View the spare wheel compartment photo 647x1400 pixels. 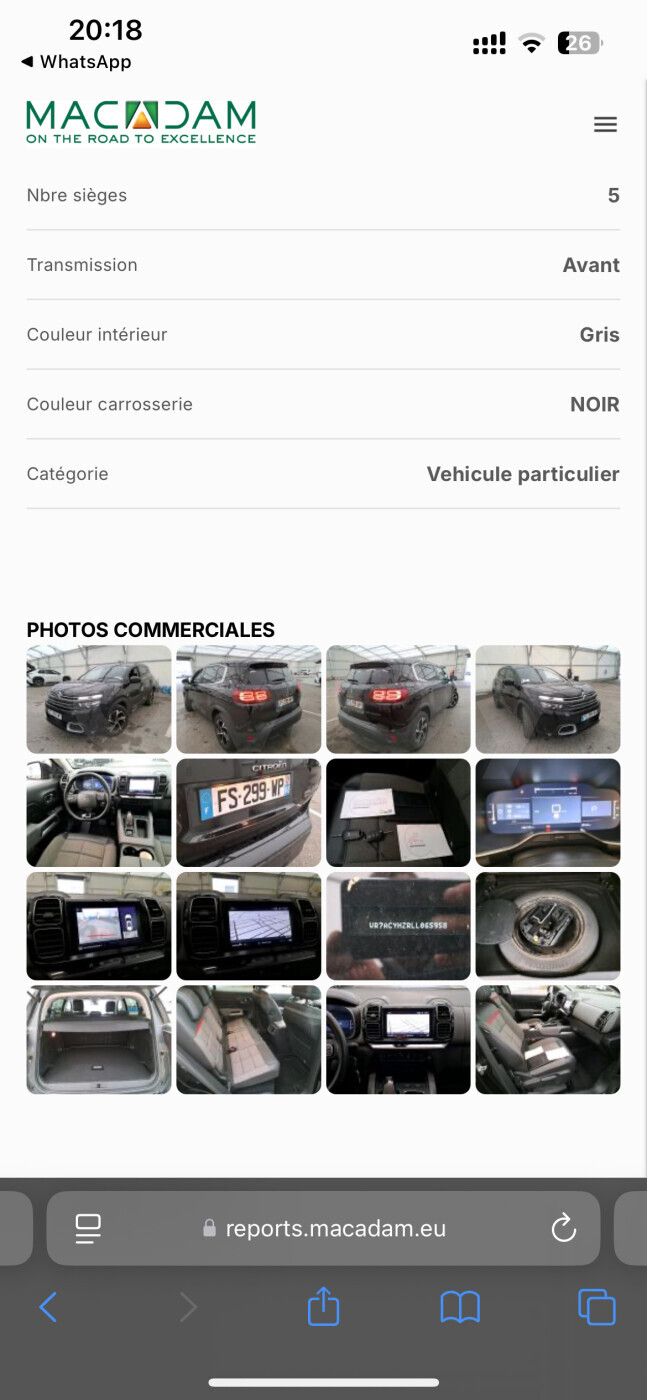(x=548, y=926)
